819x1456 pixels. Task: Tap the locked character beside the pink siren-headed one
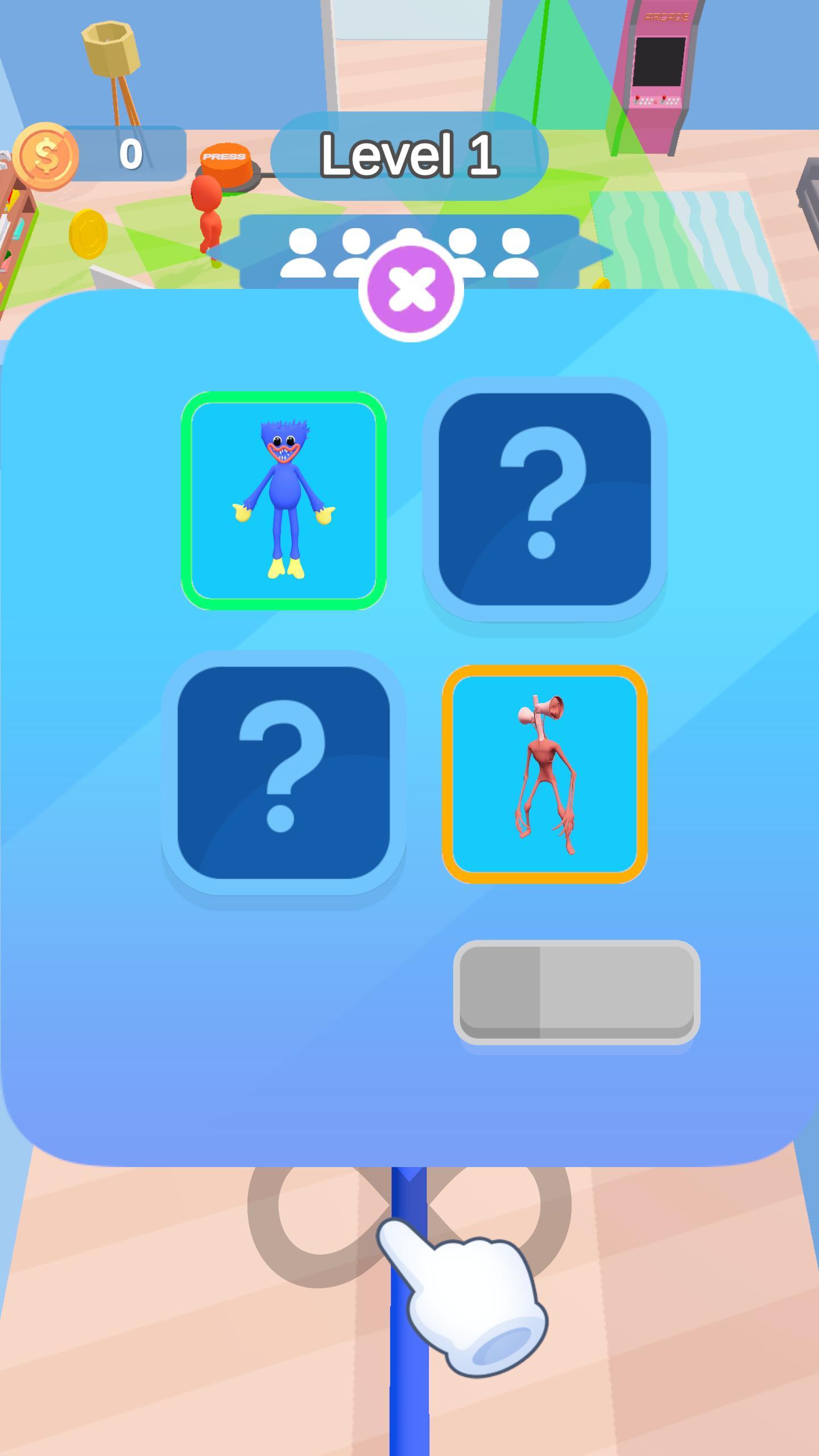[283, 772]
